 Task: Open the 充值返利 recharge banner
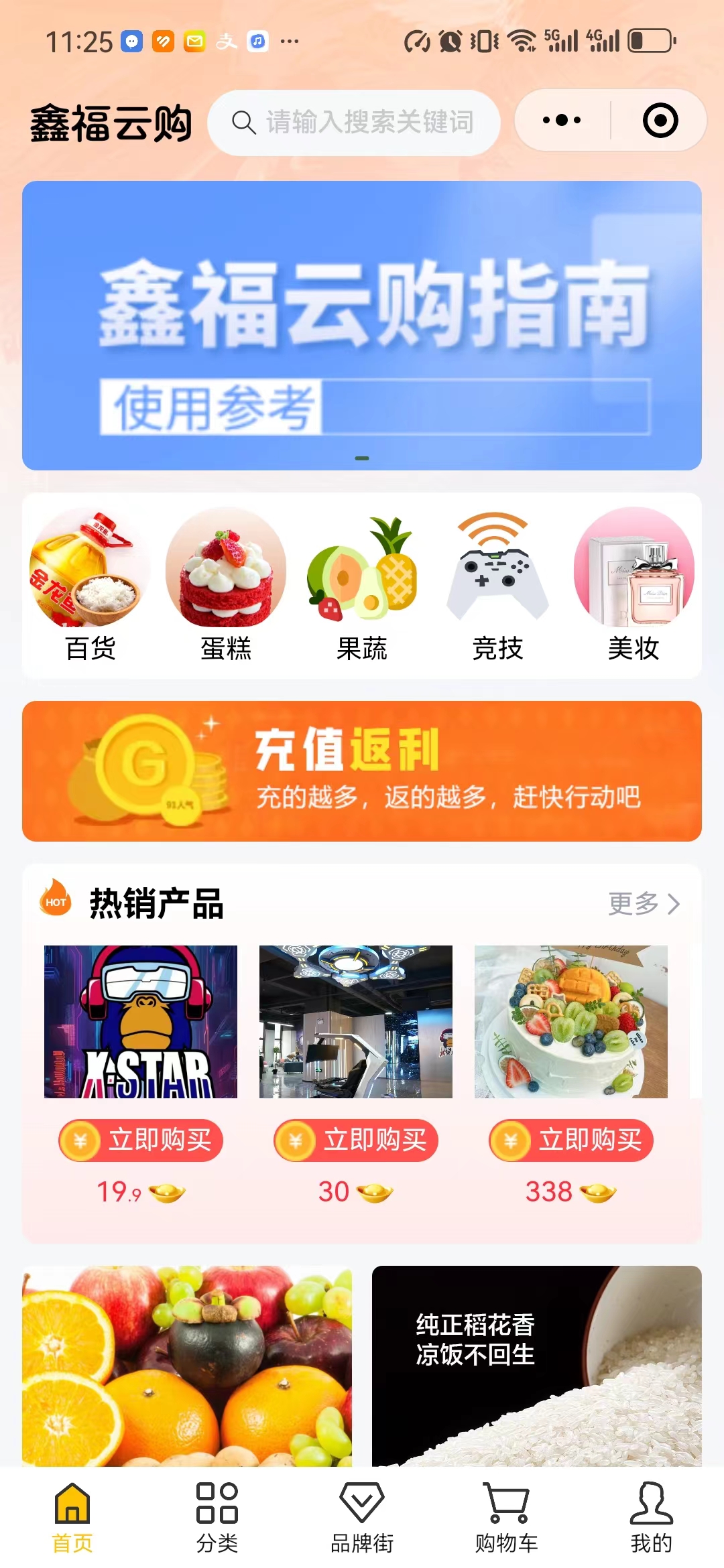pyautogui.click(x=362, y=771)
